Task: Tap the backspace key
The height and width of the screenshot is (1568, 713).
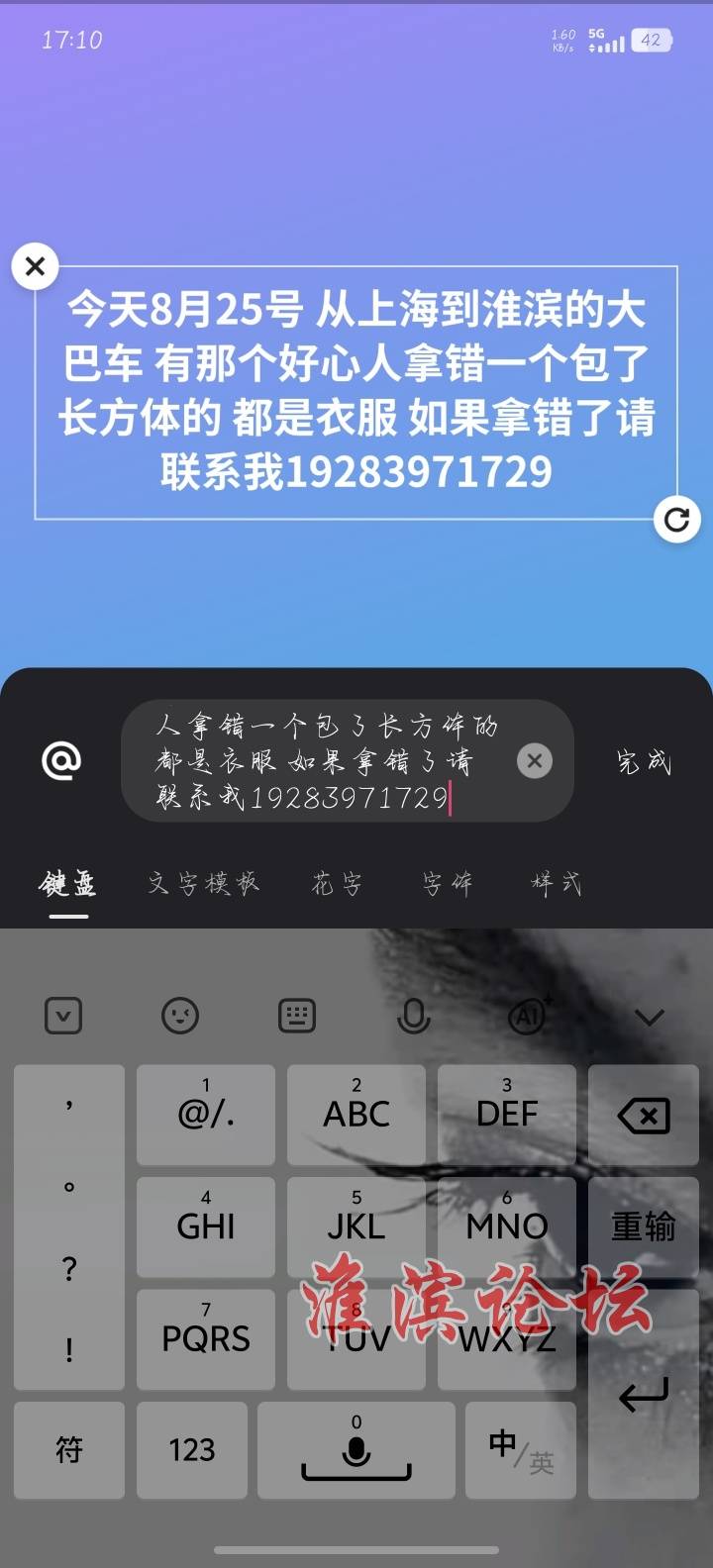Action: (x=644, y=1116)
